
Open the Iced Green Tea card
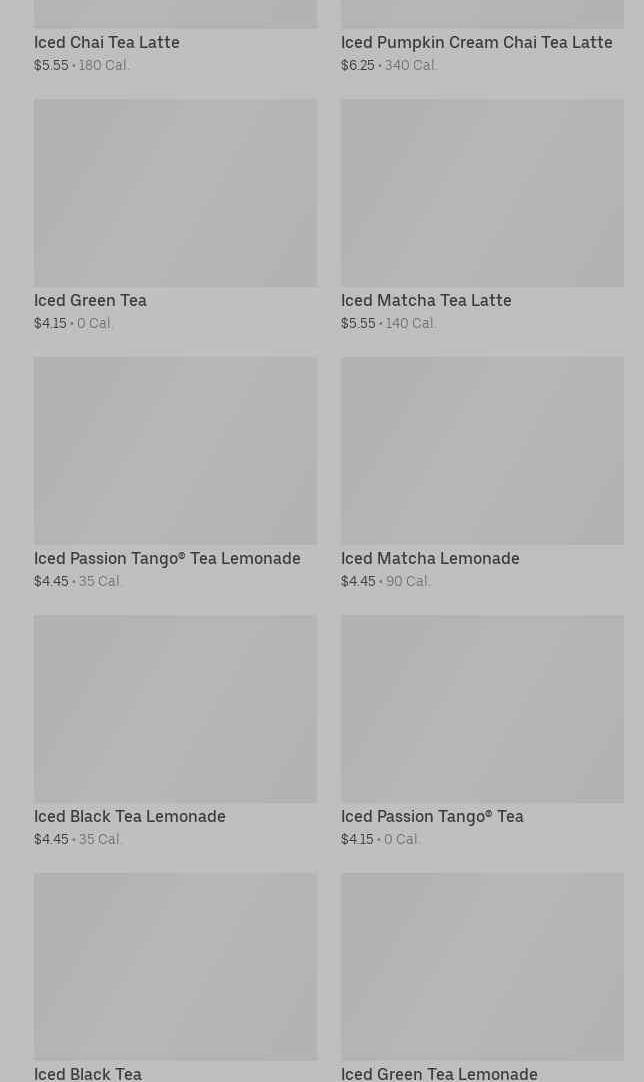coord(175,215)
